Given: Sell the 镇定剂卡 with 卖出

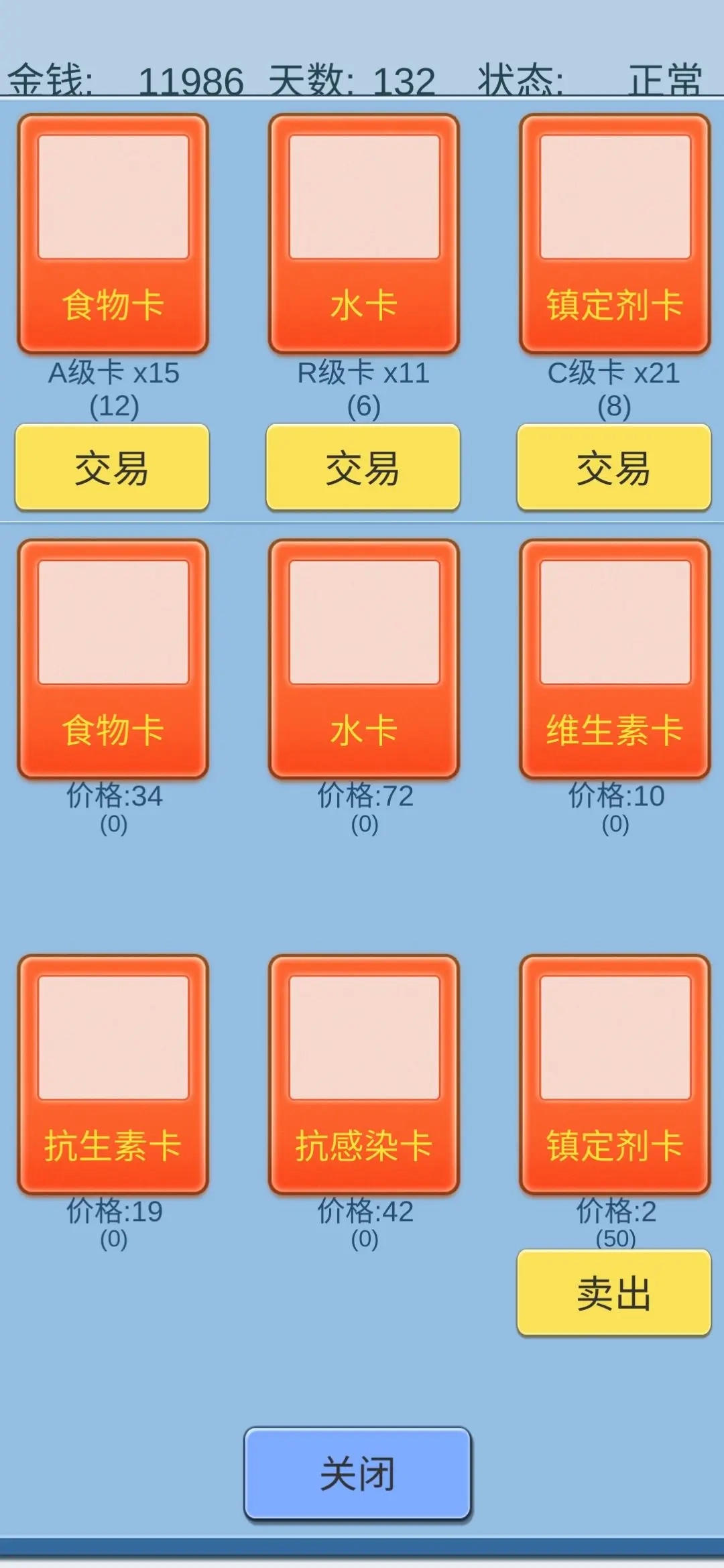Looking at the screenshot, I should [x=613, y=1293].
